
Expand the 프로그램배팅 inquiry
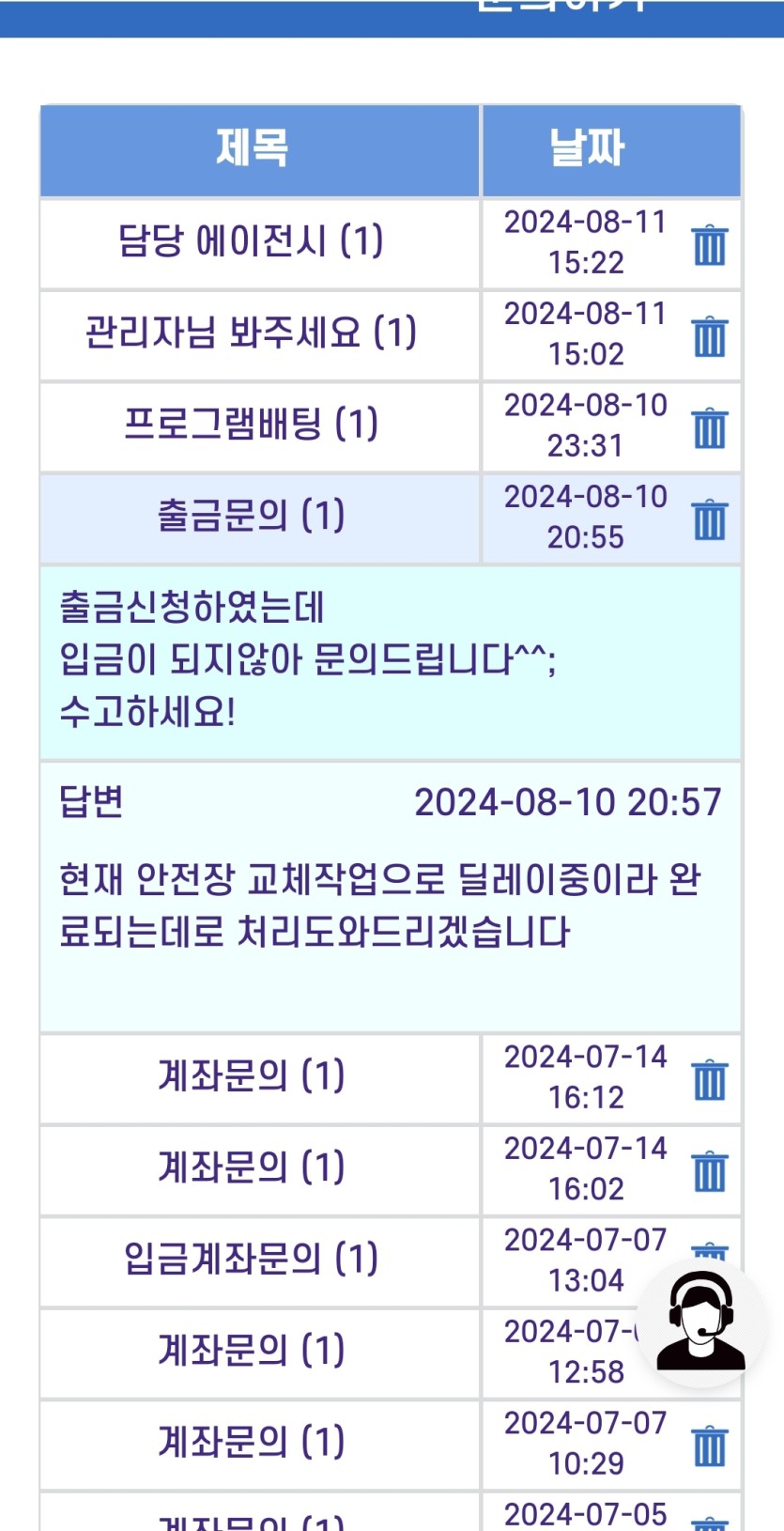(251, 424)
